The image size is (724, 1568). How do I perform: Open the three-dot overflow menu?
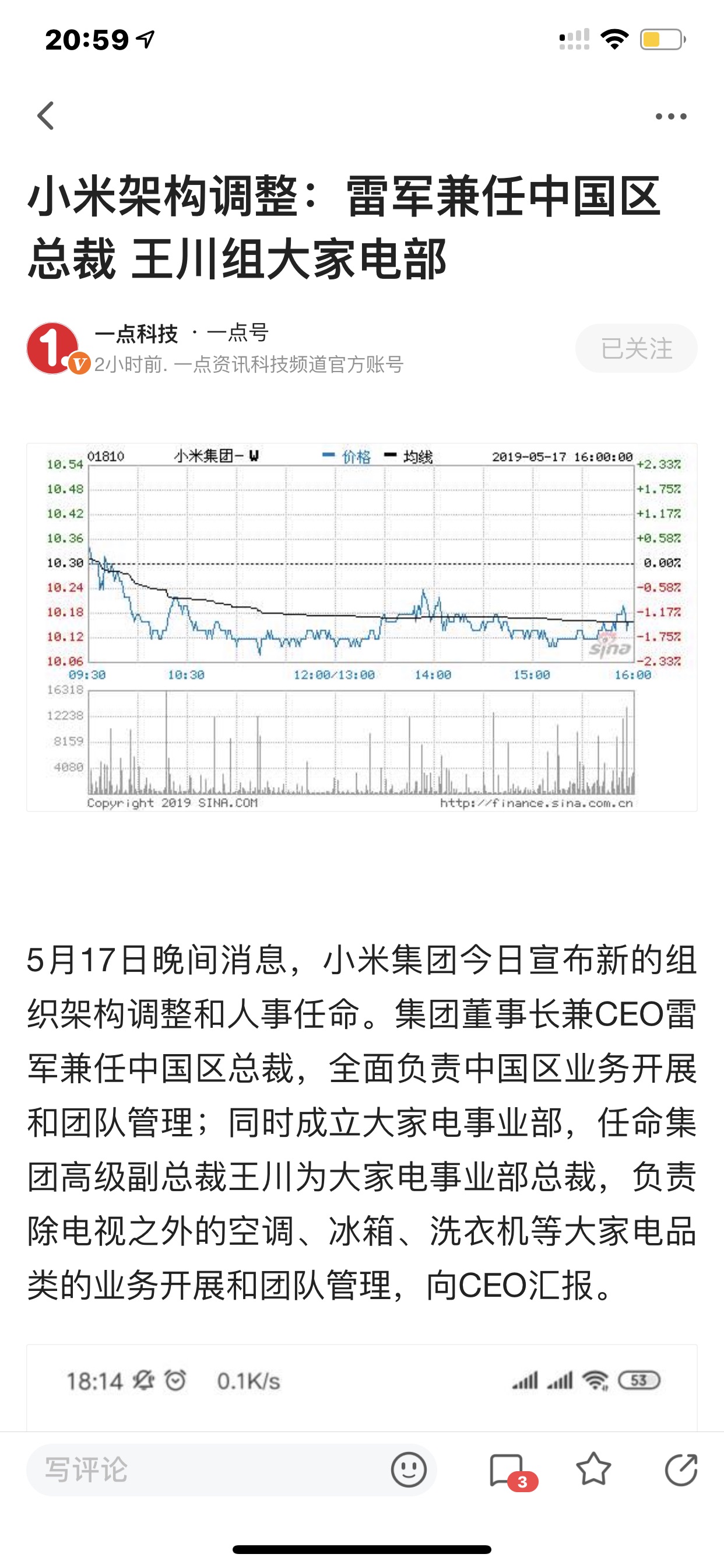tap(670, 116)
